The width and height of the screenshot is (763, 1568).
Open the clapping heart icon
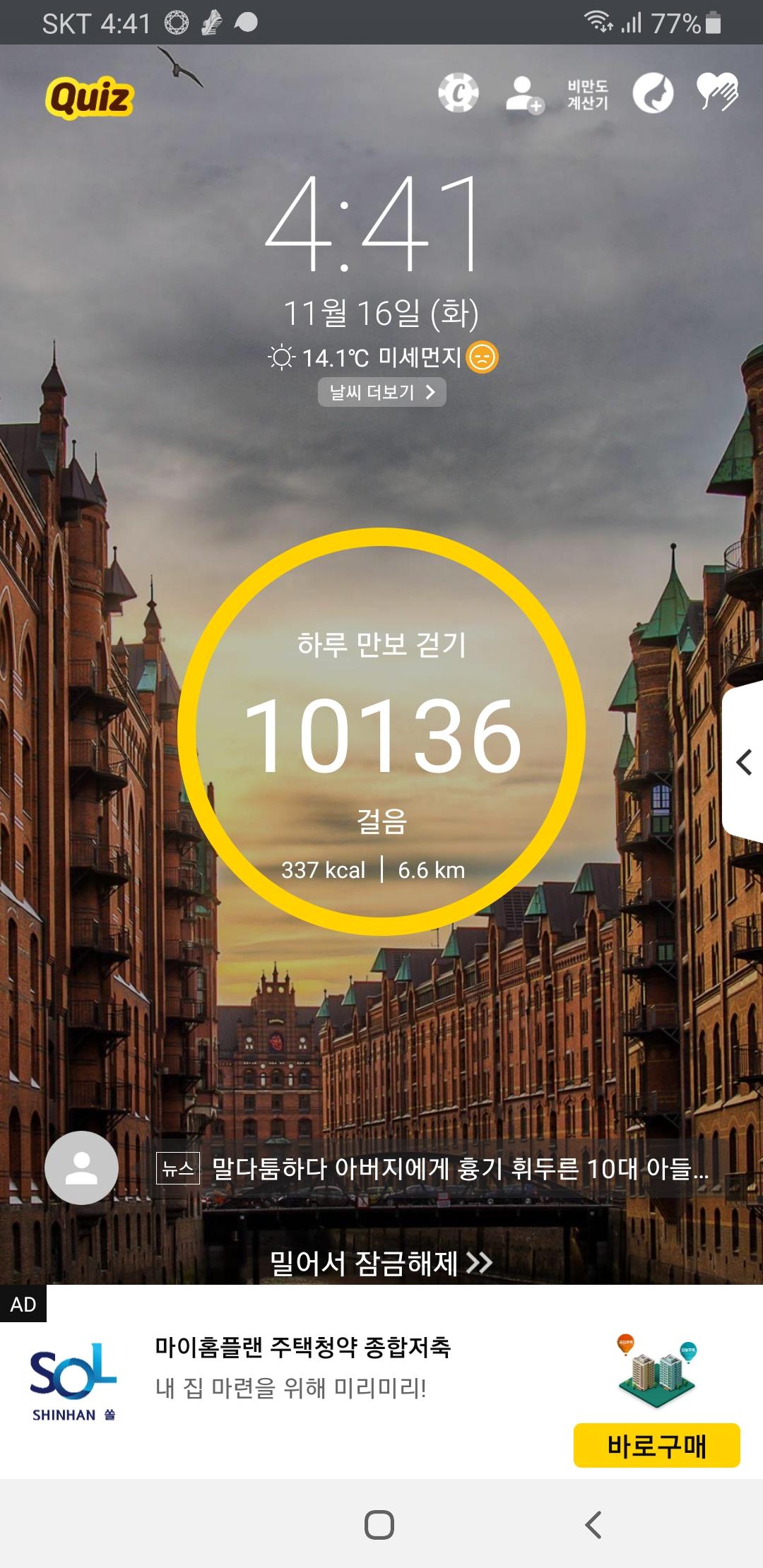[717, 93]
